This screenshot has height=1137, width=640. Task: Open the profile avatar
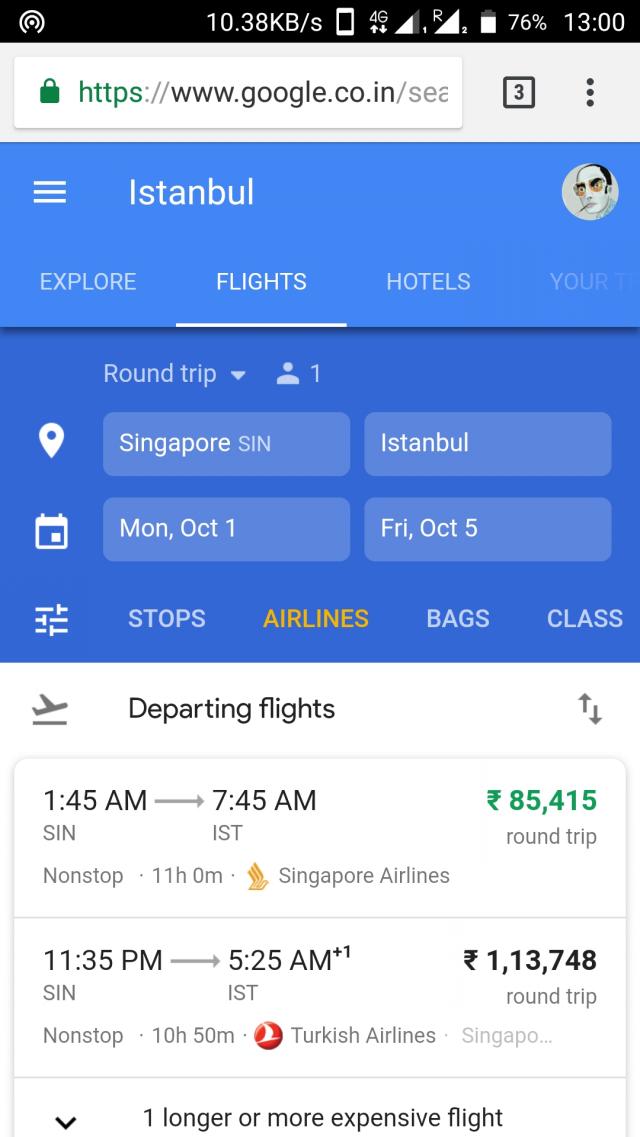coord(590,192)
